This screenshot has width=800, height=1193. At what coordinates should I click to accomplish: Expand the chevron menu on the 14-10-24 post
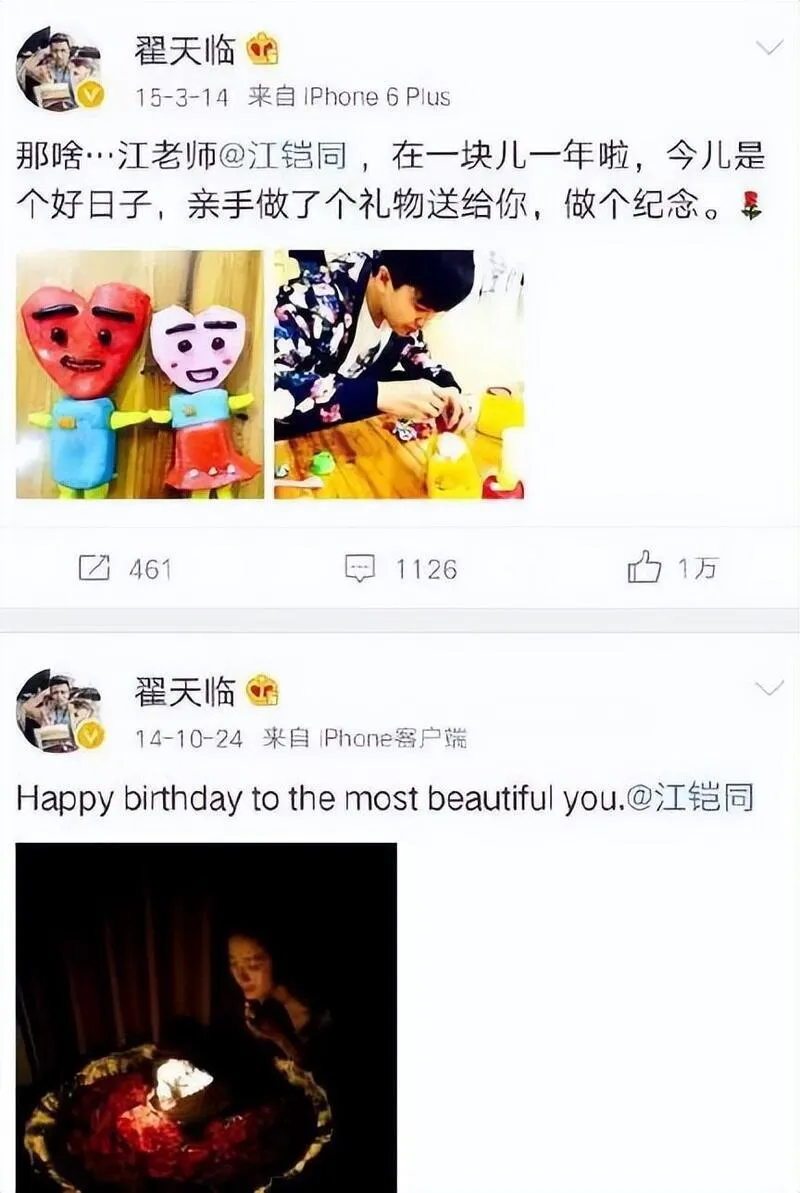(x=768, y=687)
